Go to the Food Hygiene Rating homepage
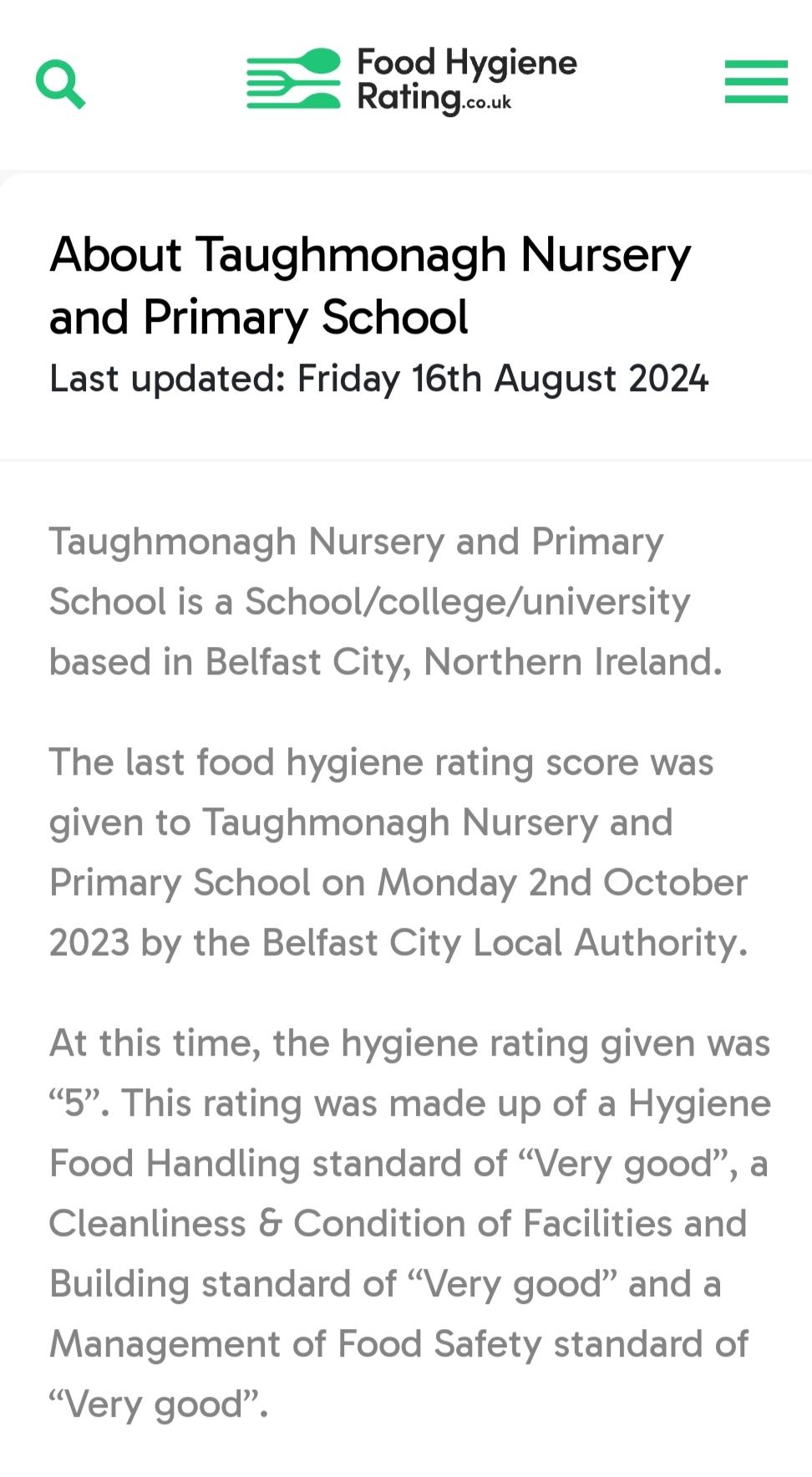 pyautogui.click(x=412, y=81)
